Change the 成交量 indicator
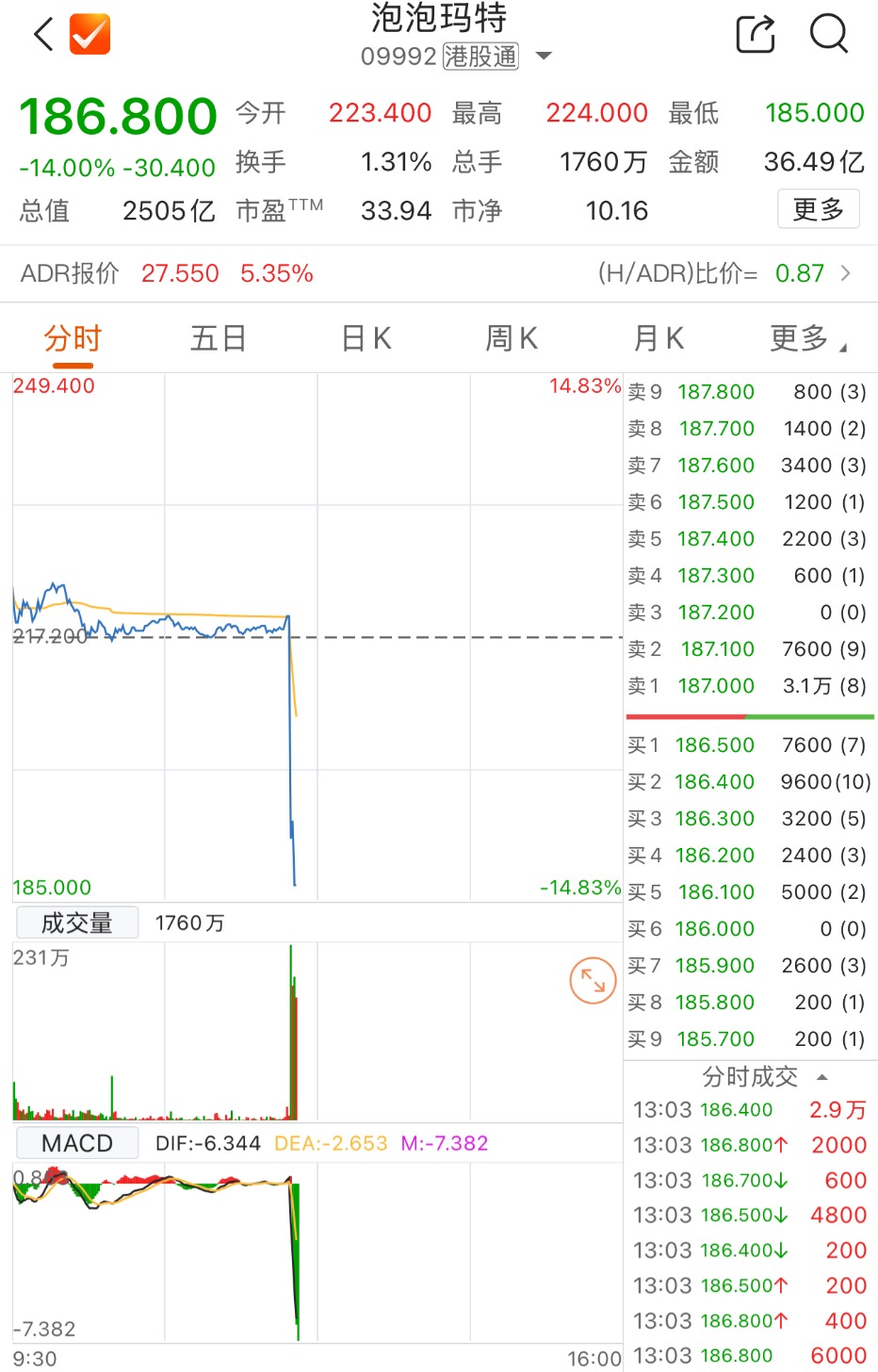 [x=77, y=923]
